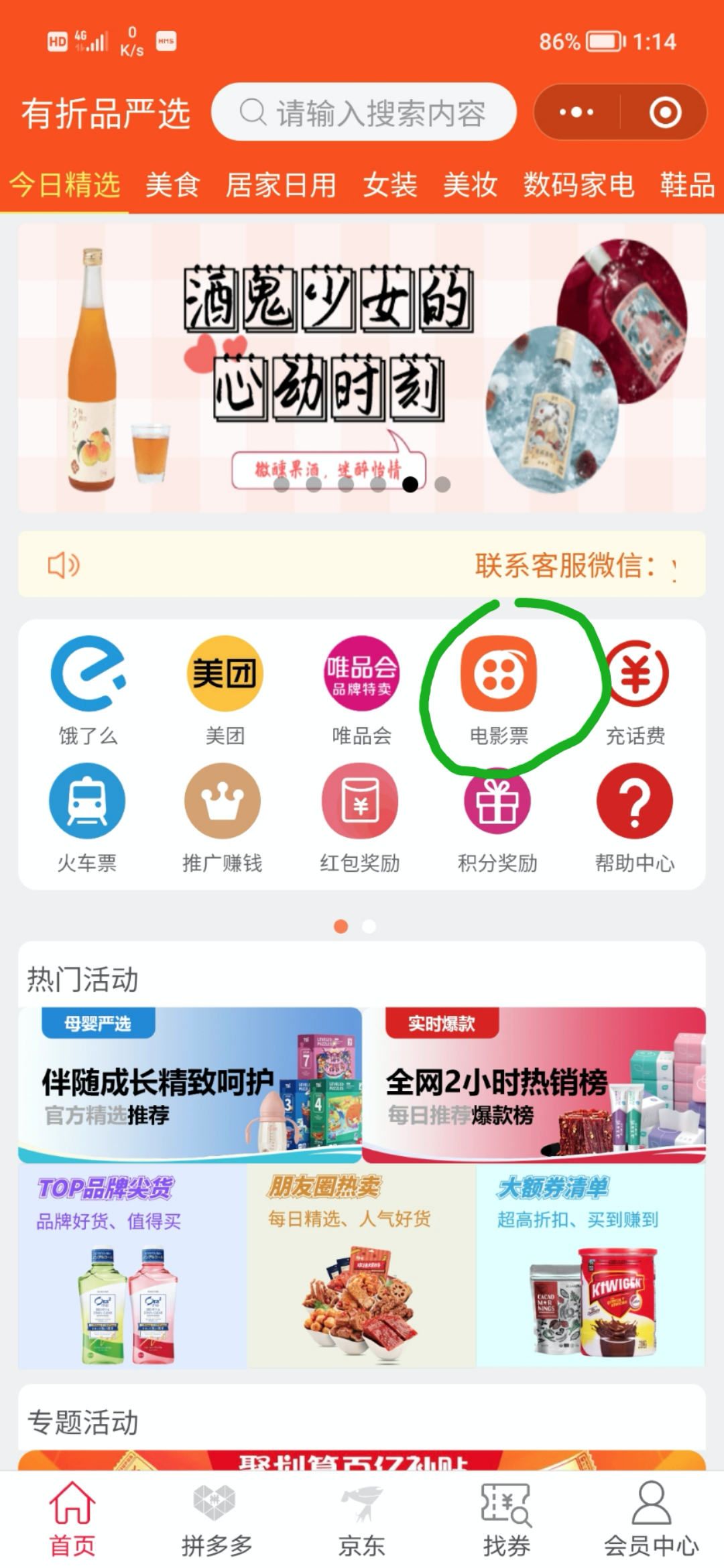Open the TOP品牌尖货 card

tap(132, 1266)
